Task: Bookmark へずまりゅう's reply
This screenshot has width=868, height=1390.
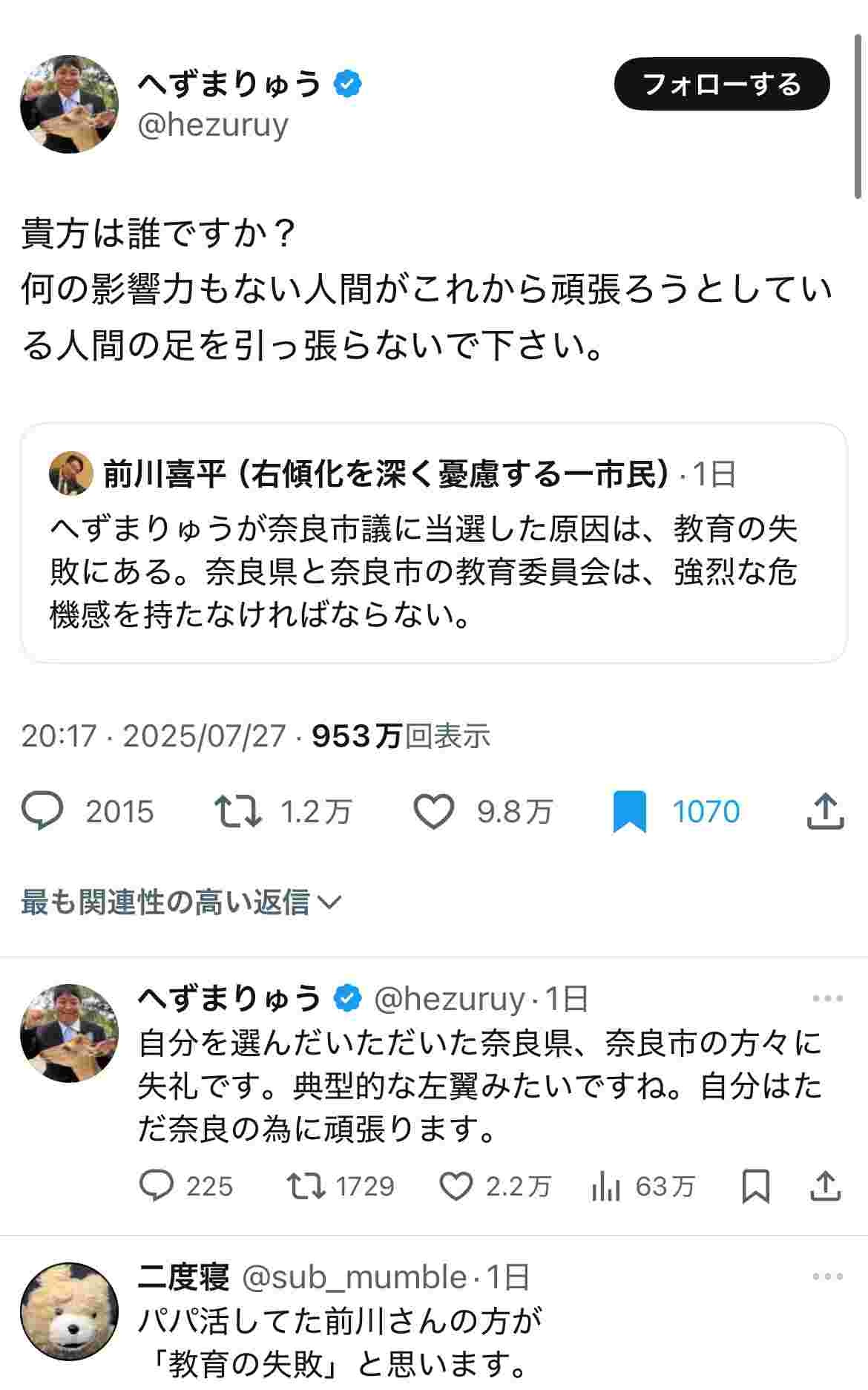Action: tap(755, 1186)
